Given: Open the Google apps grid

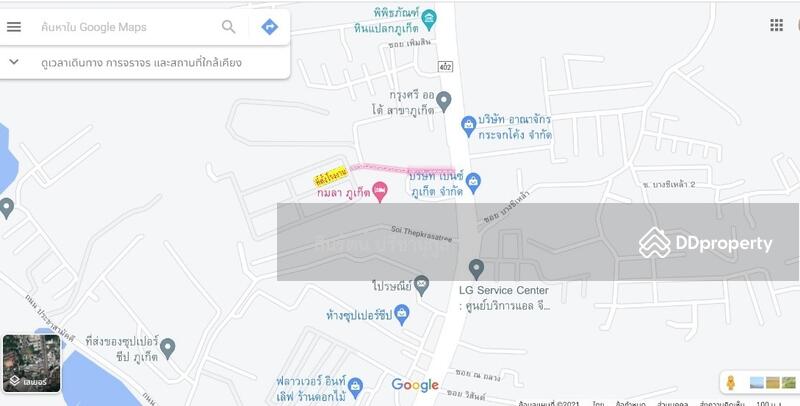Looking at the screenshot, I should pyautogui.click(x=776, y=25).
